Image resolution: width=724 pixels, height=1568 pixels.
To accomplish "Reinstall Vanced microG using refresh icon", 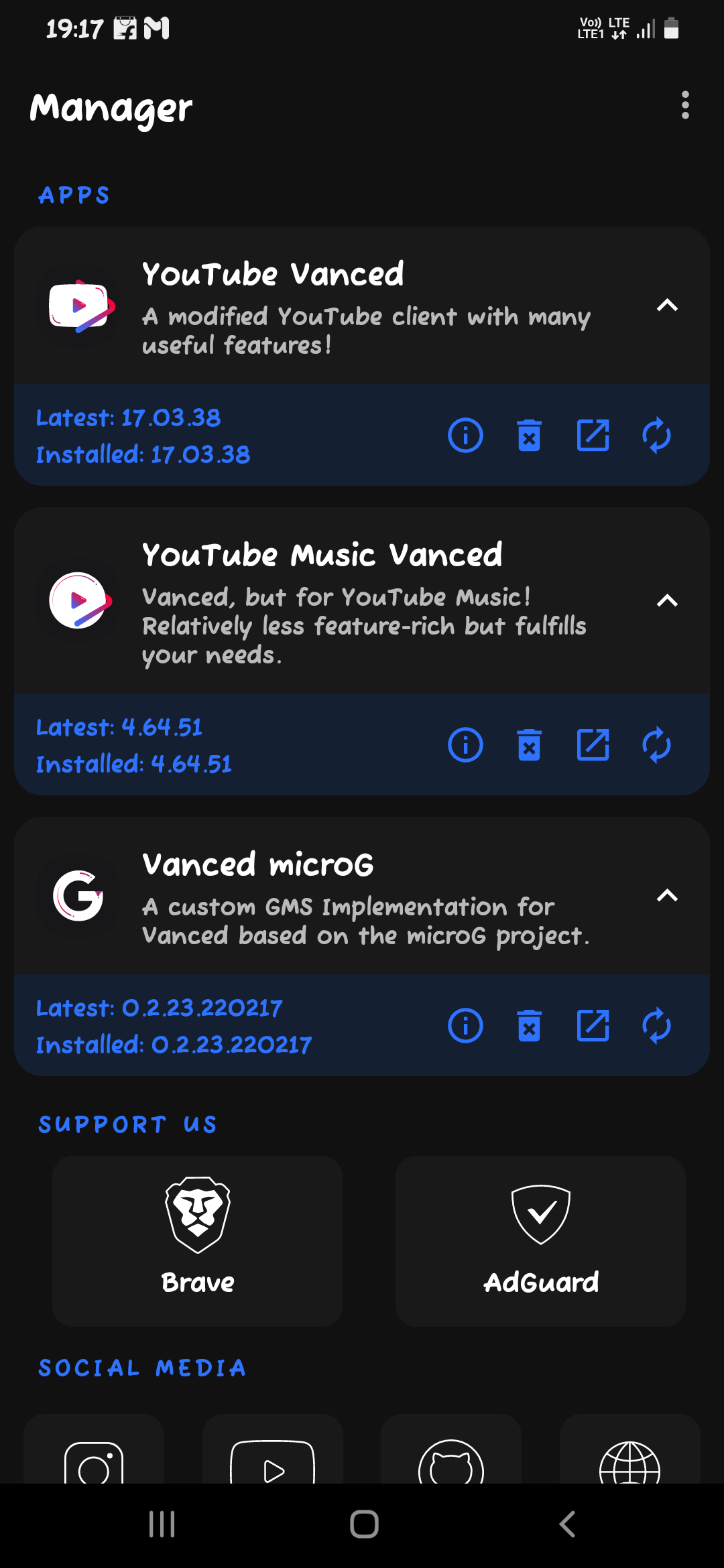I will tap(656, 1025).
